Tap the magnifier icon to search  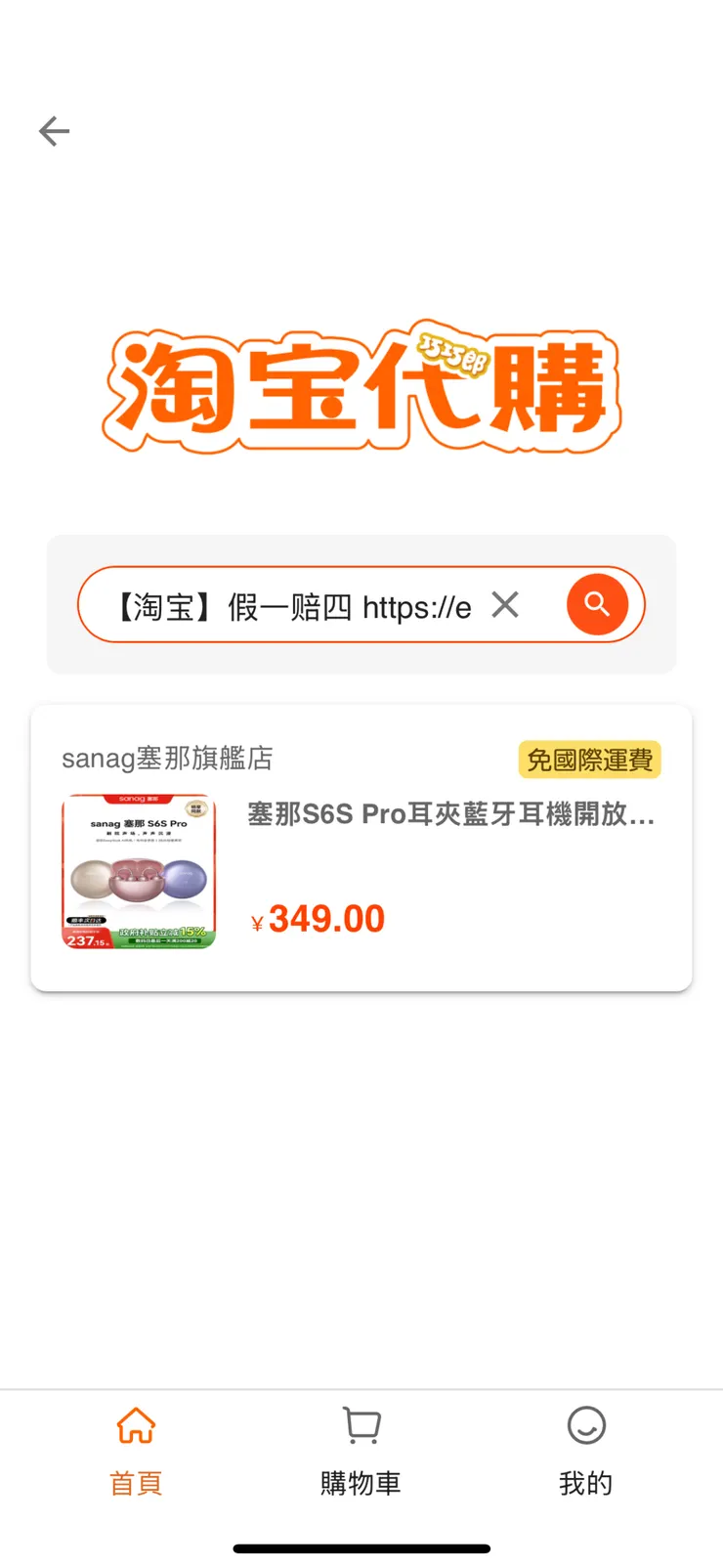coord(597,604)
